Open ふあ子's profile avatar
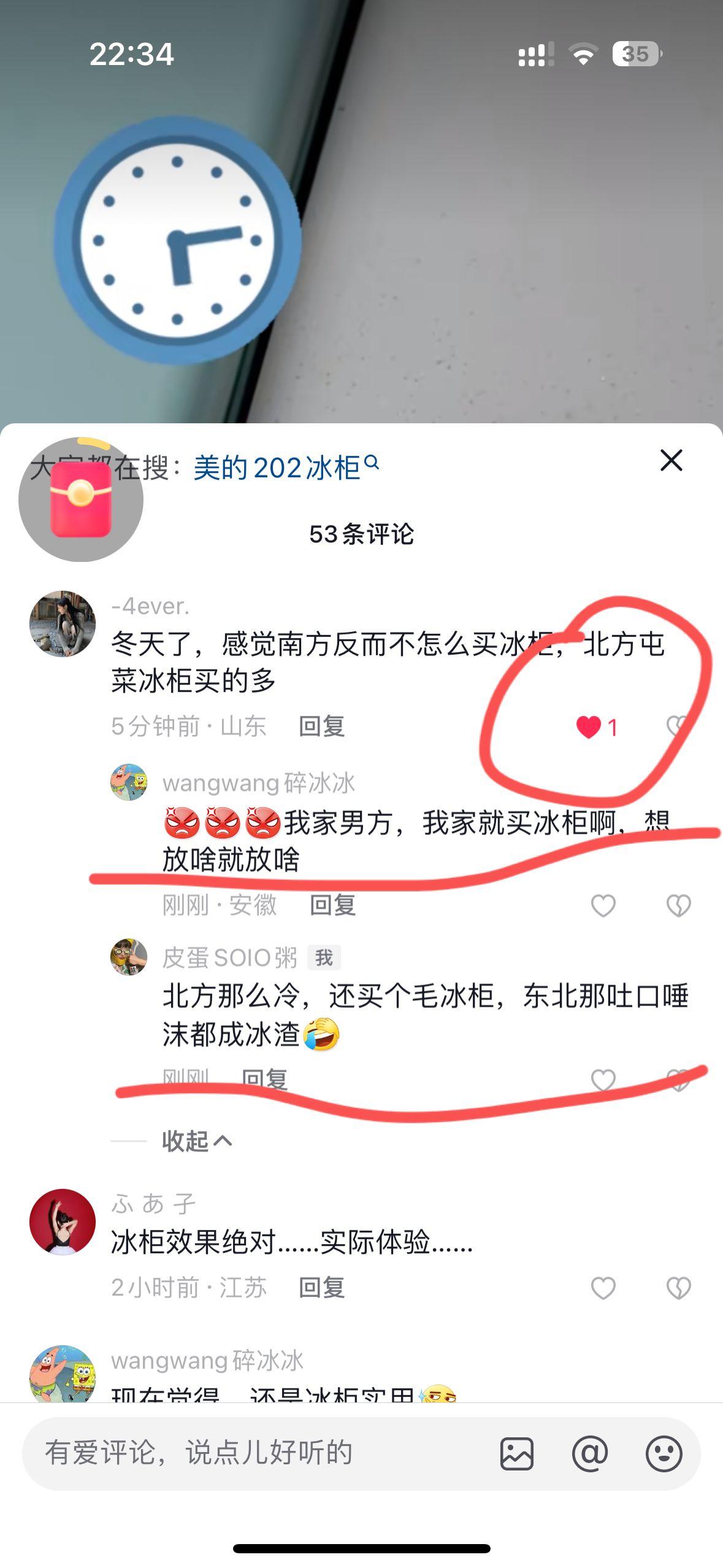This screenshot has height=1568, width=723. [x=63, y=1222]
